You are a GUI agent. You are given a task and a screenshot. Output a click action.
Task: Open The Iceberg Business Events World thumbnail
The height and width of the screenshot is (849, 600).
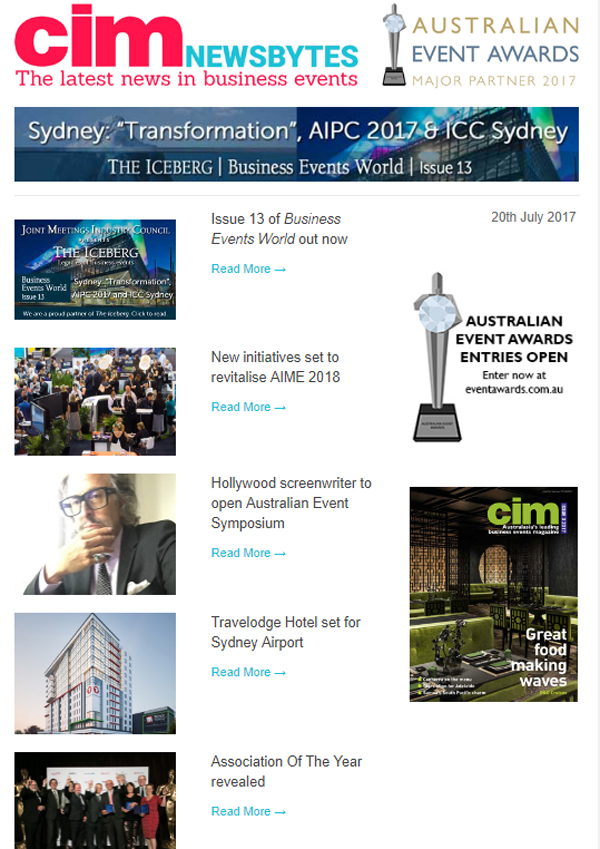95,269
